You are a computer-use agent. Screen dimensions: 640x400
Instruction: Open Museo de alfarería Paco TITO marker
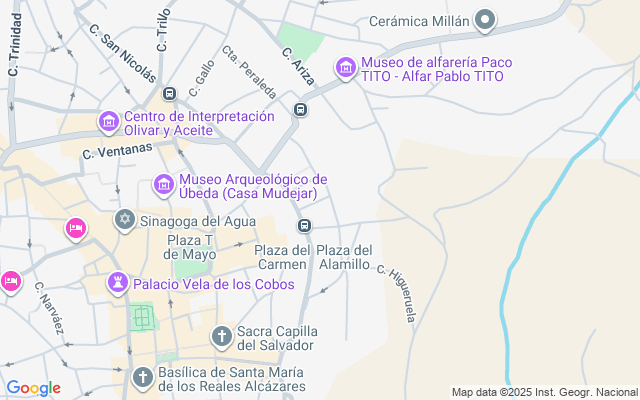tap(345, 68)
